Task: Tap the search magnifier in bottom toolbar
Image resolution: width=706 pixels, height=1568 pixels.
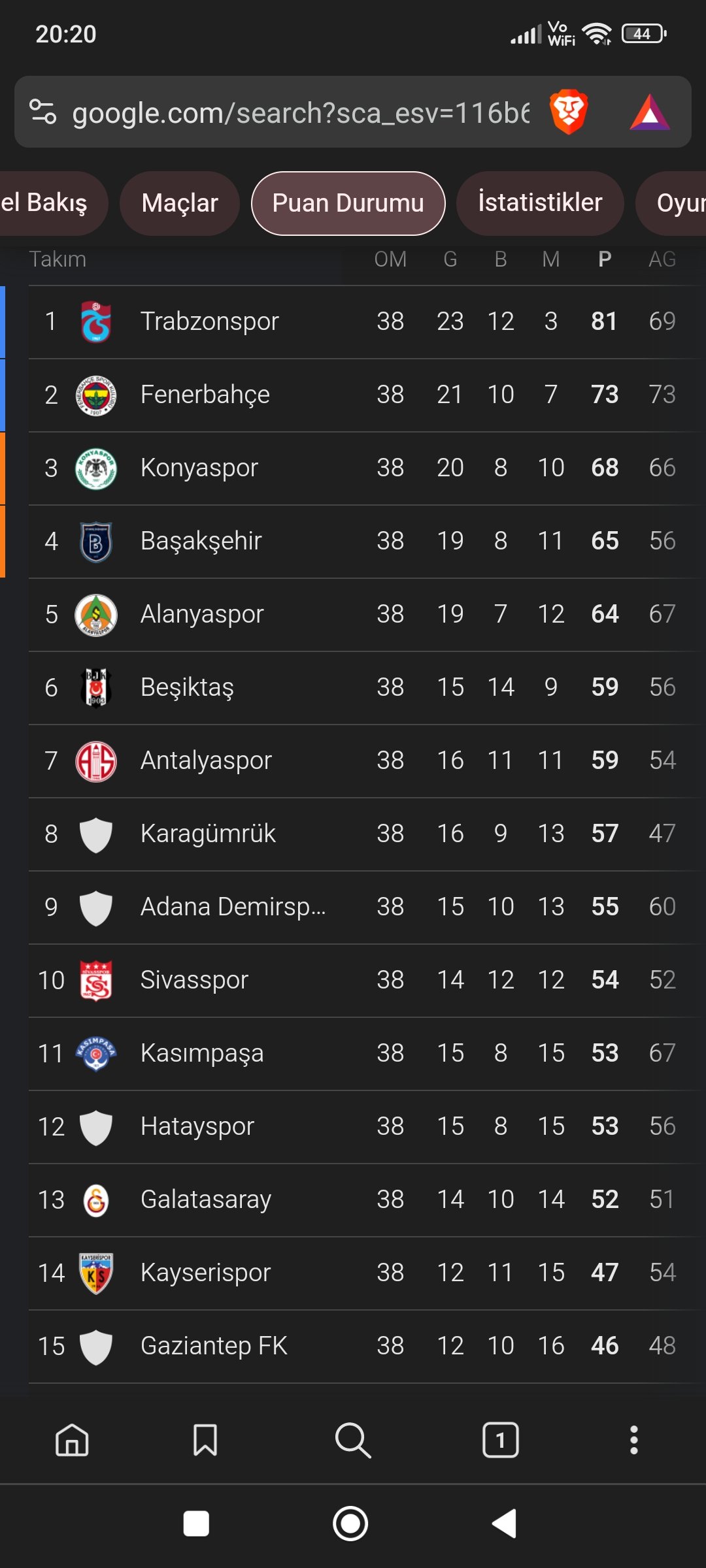Action: [353, 1440]
